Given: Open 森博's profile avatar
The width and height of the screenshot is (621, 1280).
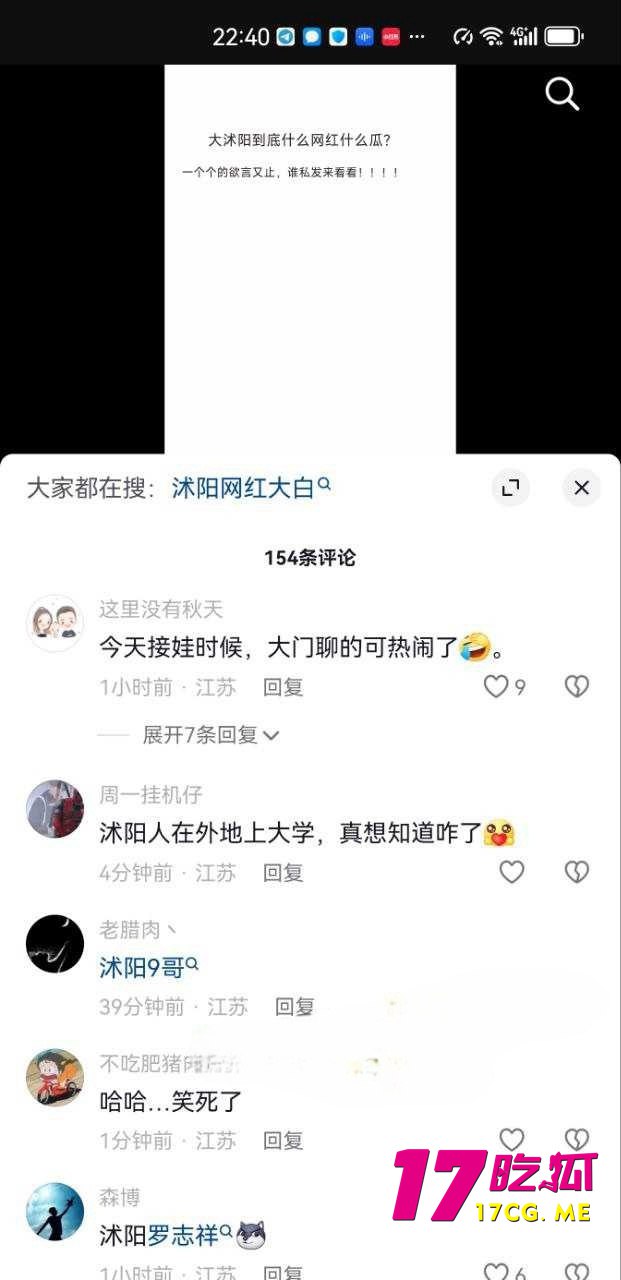Looking at the screenshot, I should (54, 1211).
